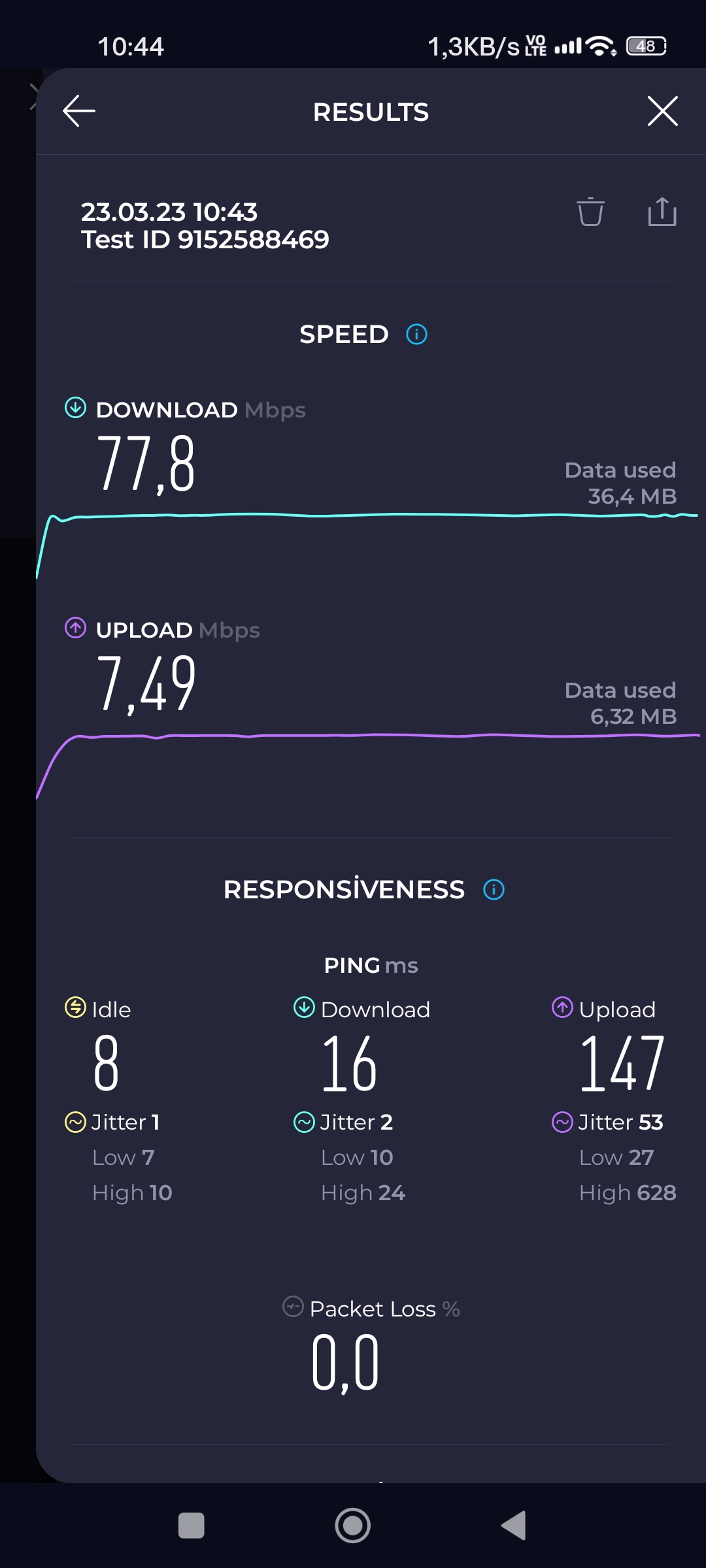Viewport: 706px width, 1568px height.
Task: Open the info icon beside RESPONSIVENESS
Action: 494,889
